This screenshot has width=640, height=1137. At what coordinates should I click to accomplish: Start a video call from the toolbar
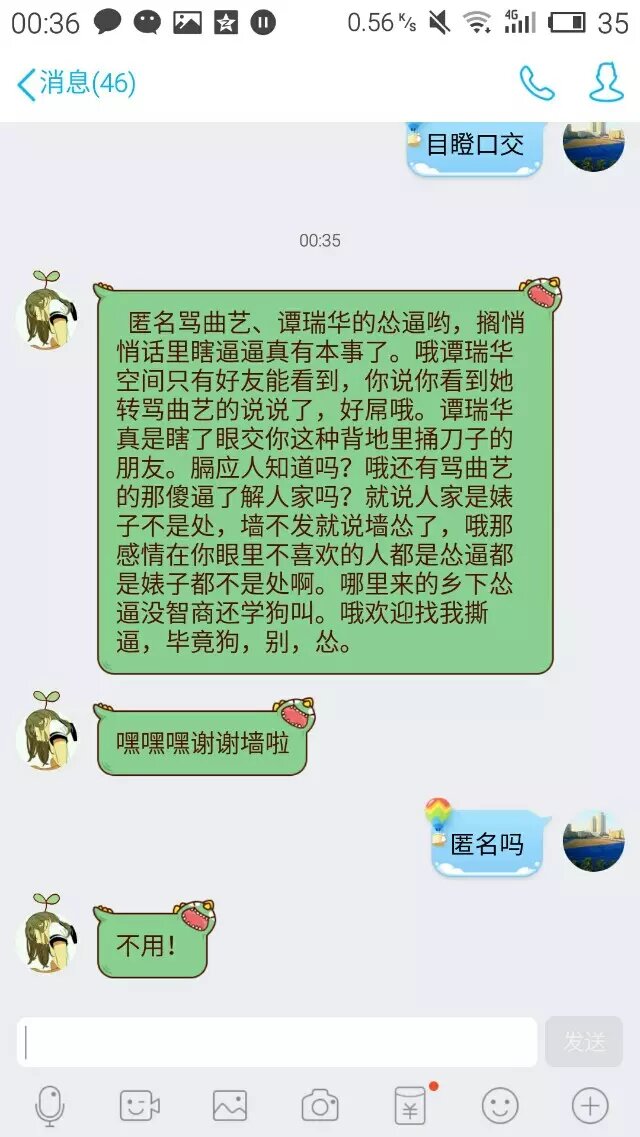tap(140, 1105)
